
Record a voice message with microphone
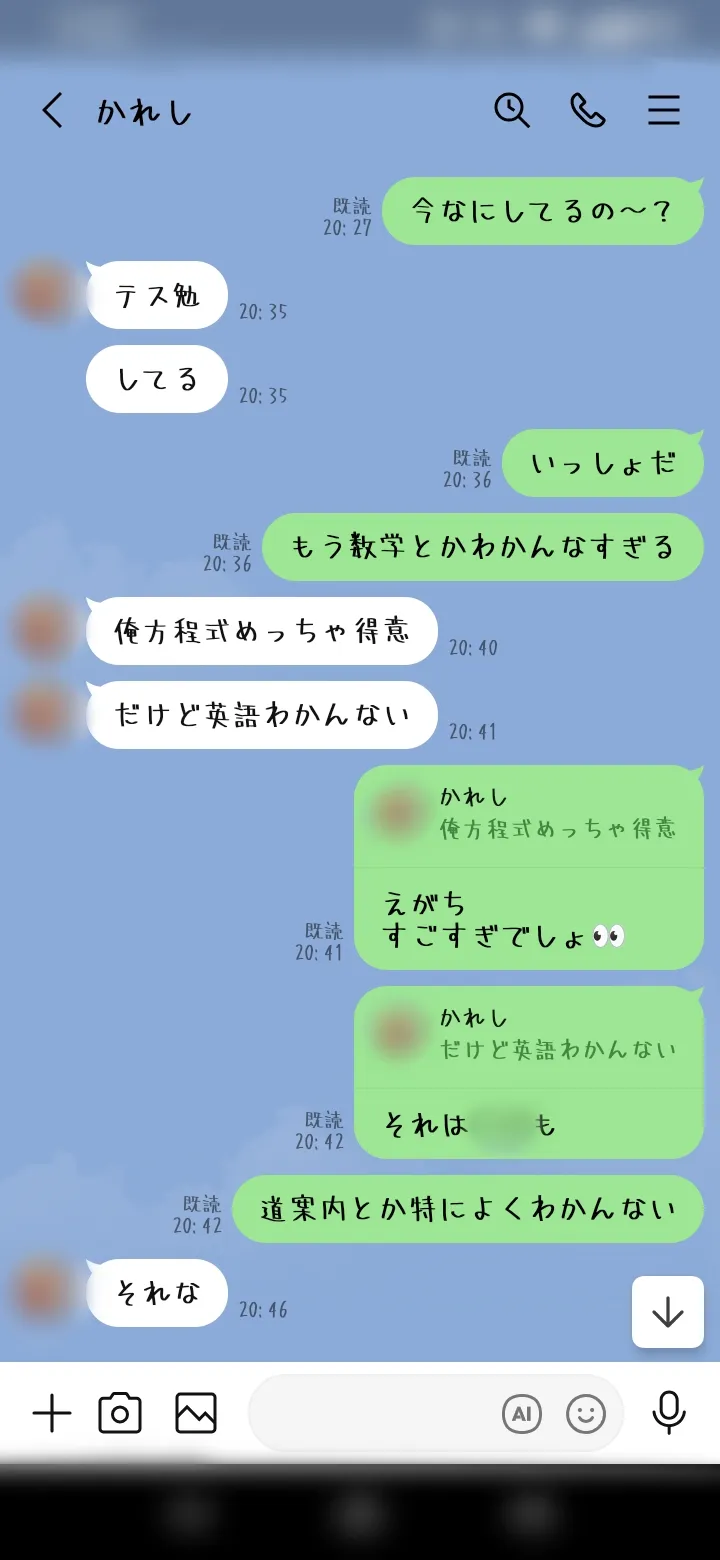coord(668,1413)
